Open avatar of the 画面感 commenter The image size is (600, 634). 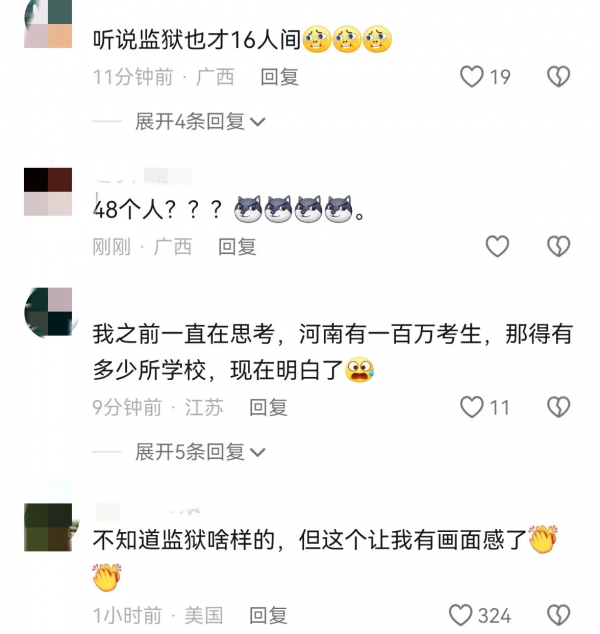[x=48, y=526]
